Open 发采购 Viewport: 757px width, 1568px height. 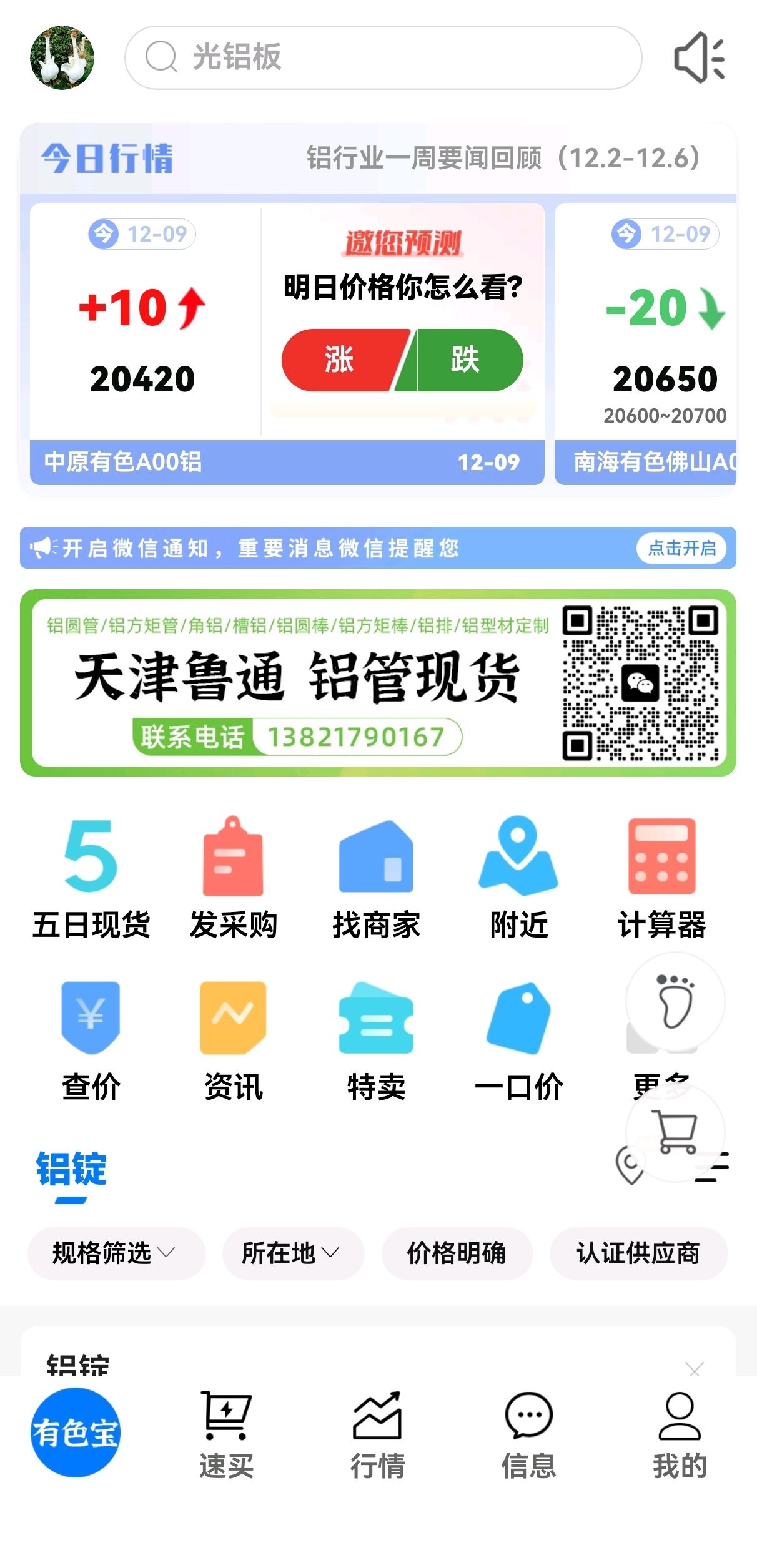tap(233, 878)
